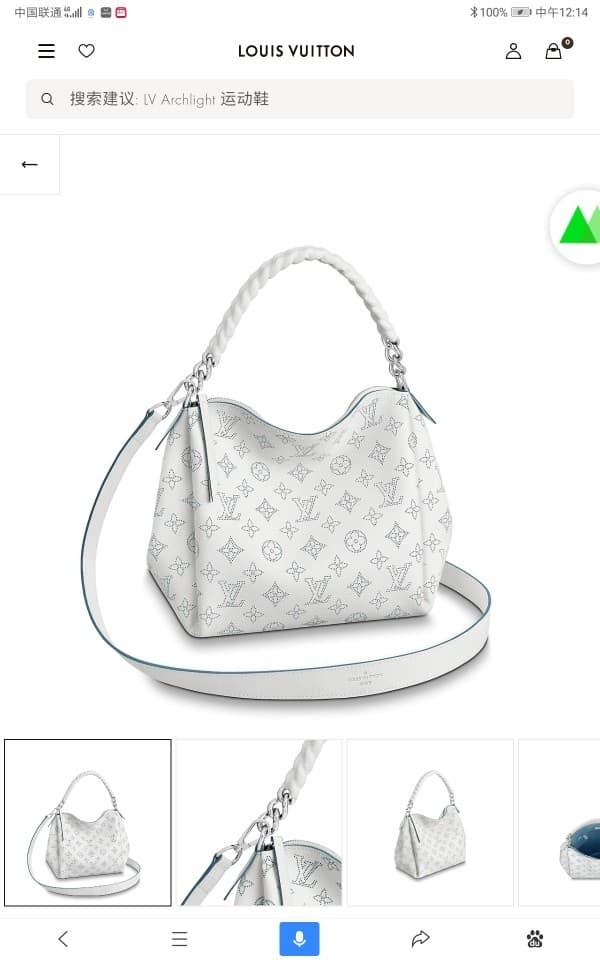View the close-up chain handle thumbnail
Screen dimensions: 600x960
click(x=259, y=822)
